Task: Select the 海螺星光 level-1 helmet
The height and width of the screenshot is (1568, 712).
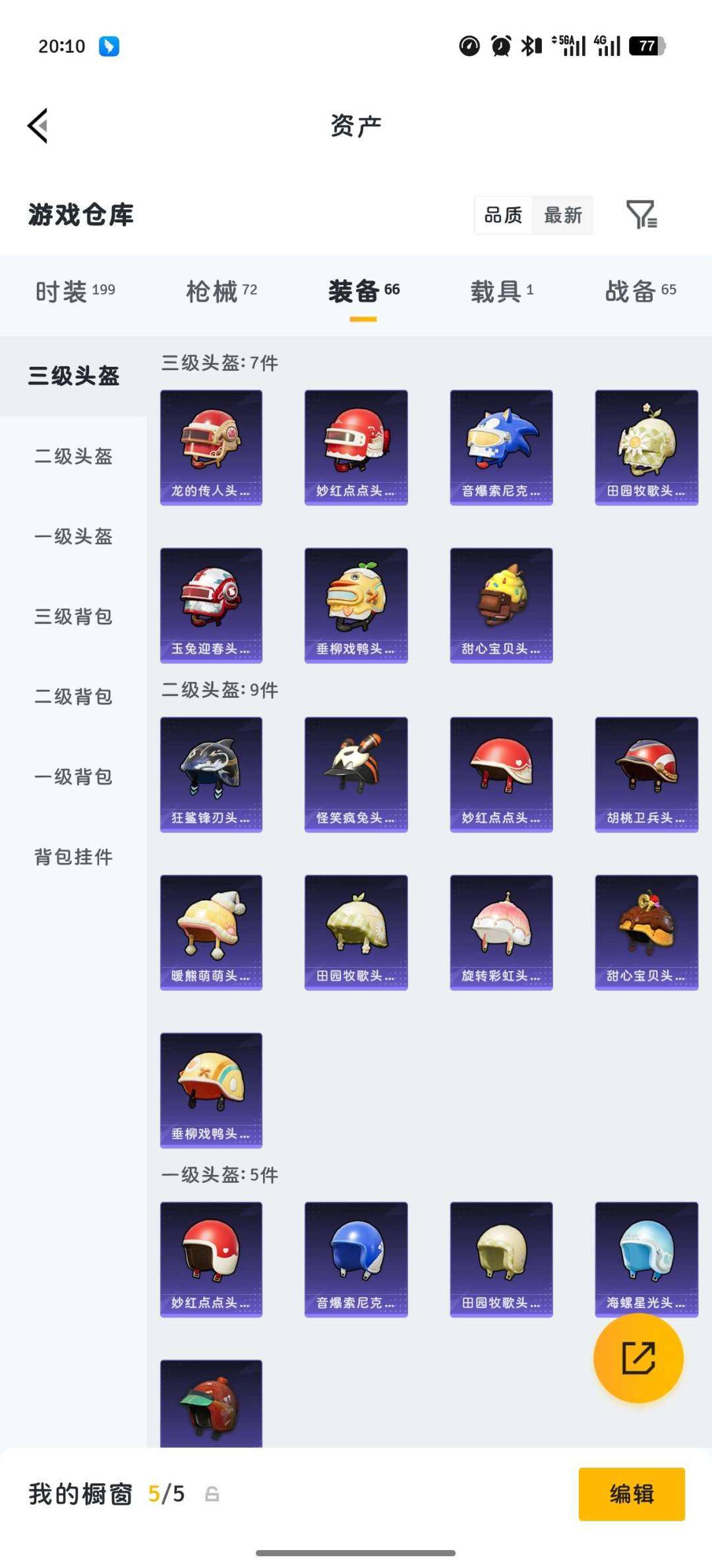Action: tap(645, 1260)
